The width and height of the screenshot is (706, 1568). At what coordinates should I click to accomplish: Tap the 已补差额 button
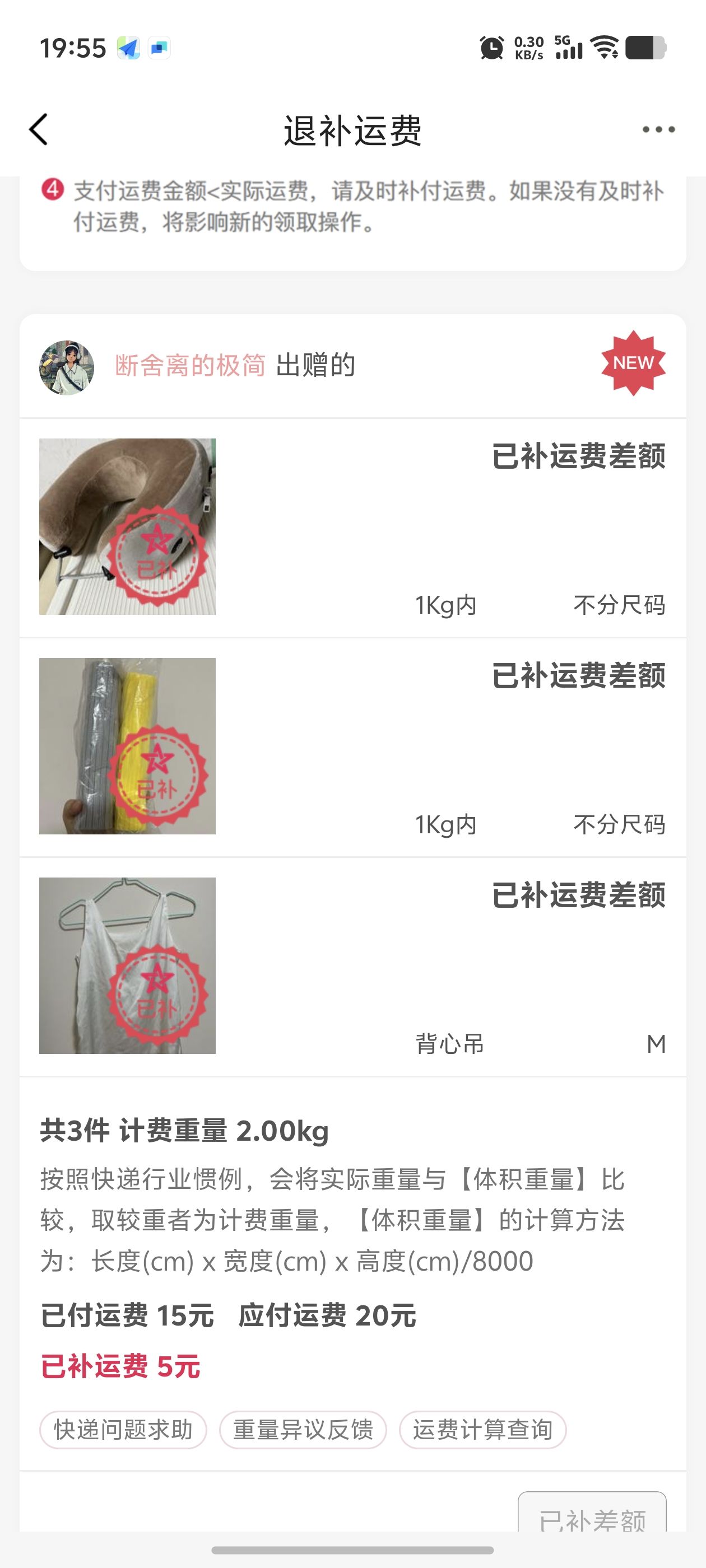coord(592,1514)
